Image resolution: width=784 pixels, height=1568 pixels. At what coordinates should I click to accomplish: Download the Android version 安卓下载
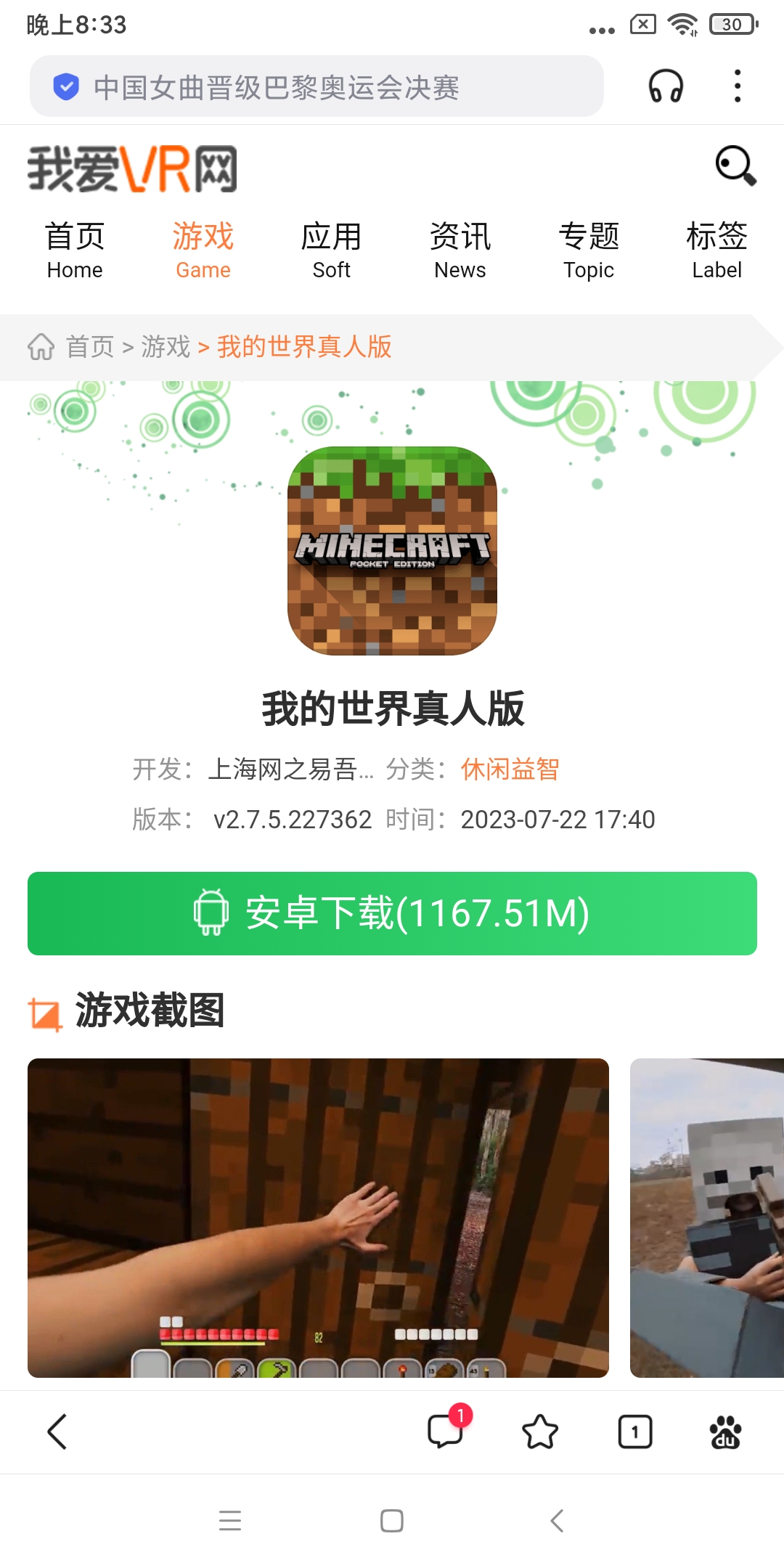click(x=392, y=913)
